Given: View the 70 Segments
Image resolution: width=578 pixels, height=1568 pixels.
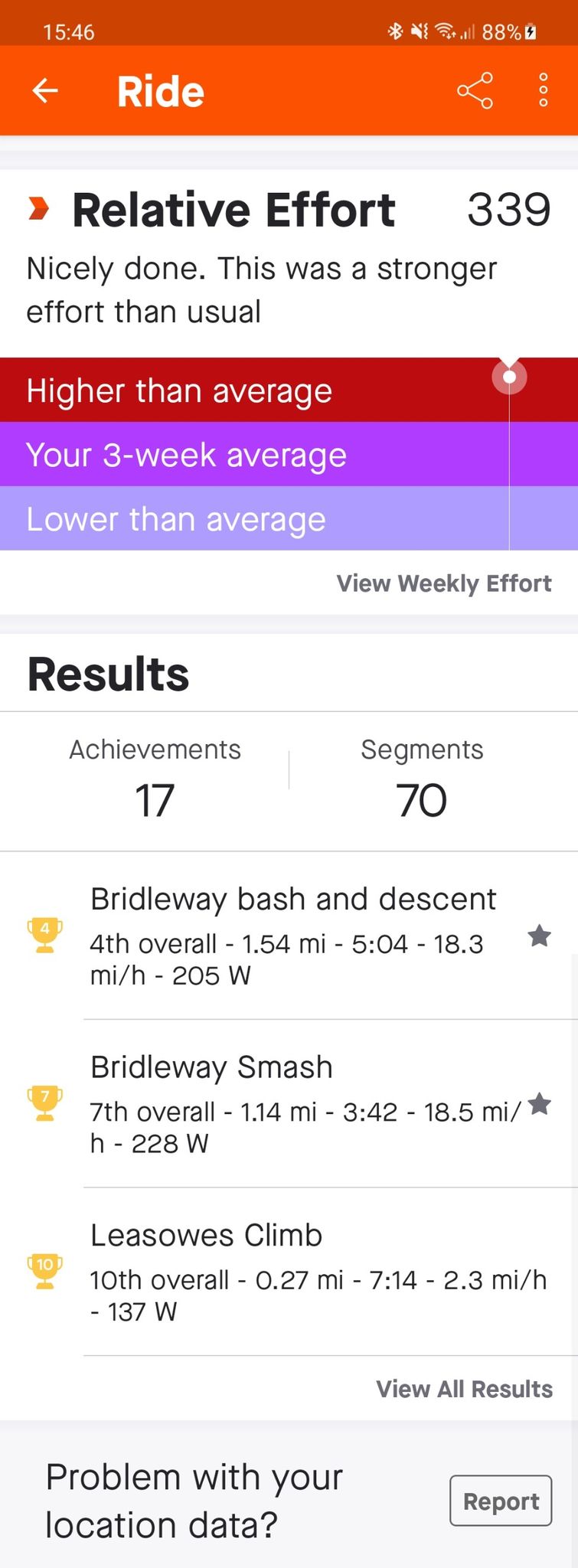Looking at the screenshot, I should pos(422,781).
